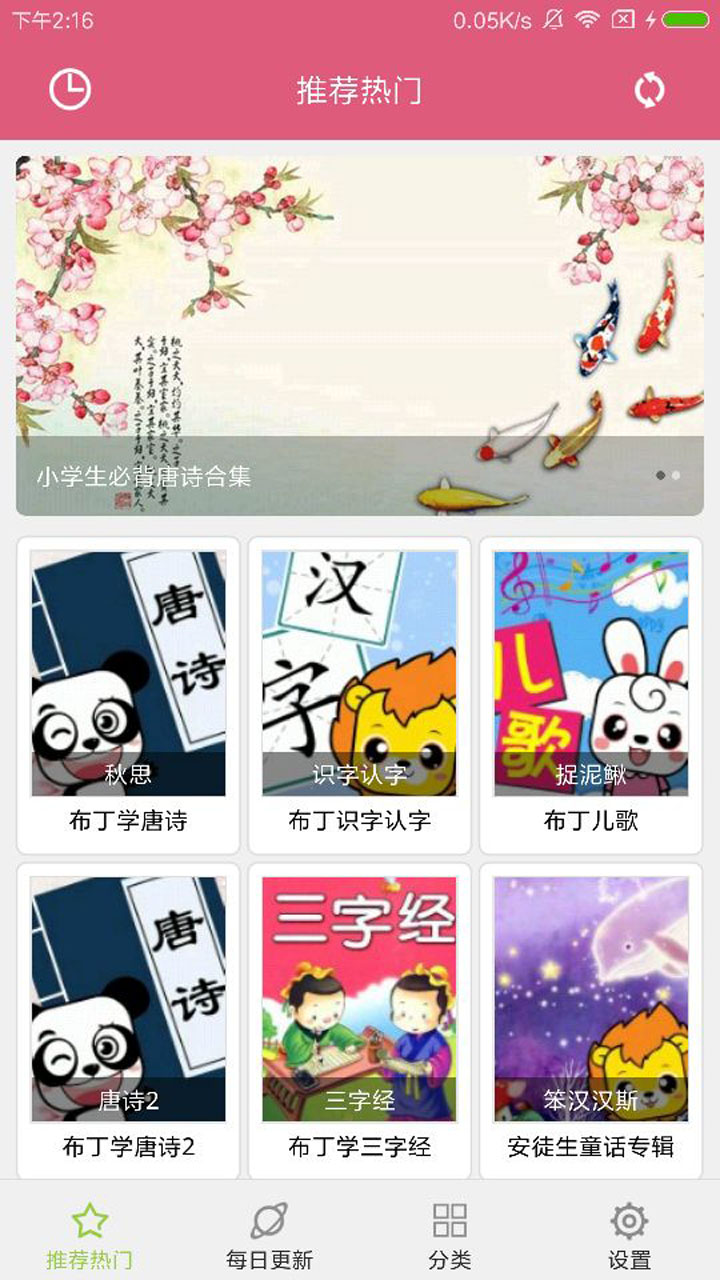Open the 布丁儿歌 album
The width and height of the screenshot is (720, 1280).
[x=590, y=690]
